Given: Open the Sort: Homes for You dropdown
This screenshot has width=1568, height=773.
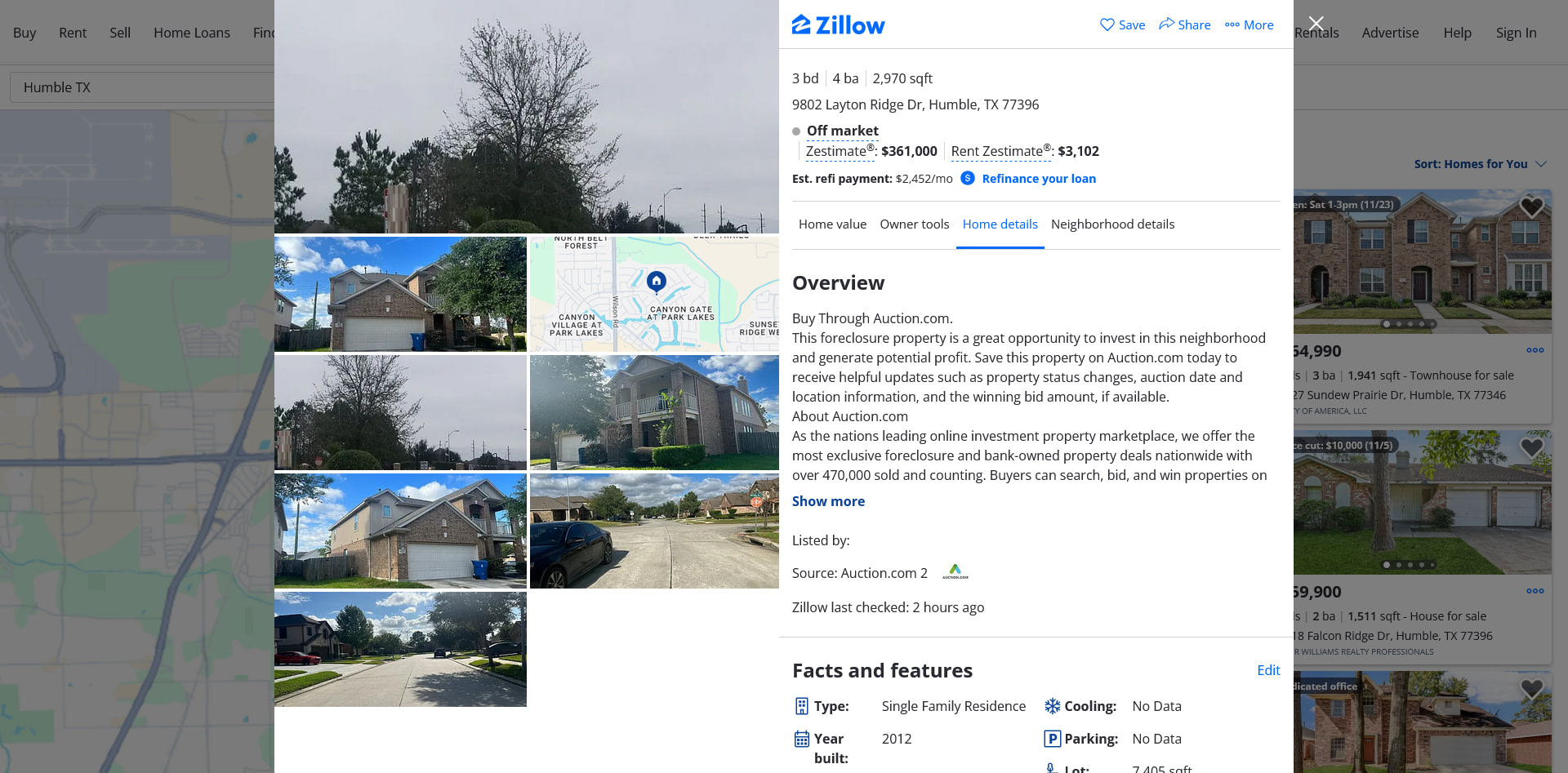Looking at the screenshot, I should 1480,164.
